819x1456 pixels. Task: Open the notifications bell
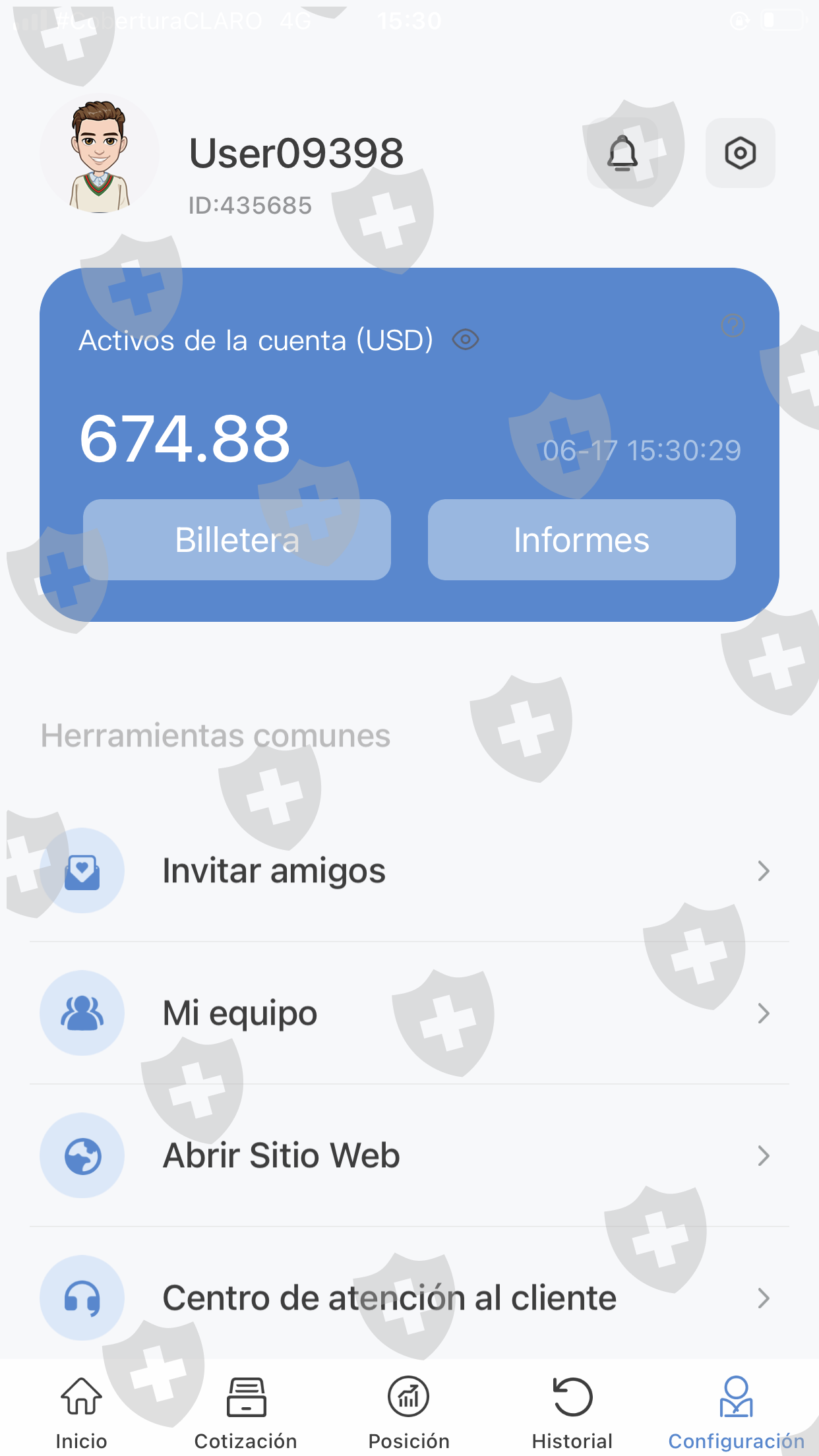click(622, 154)
